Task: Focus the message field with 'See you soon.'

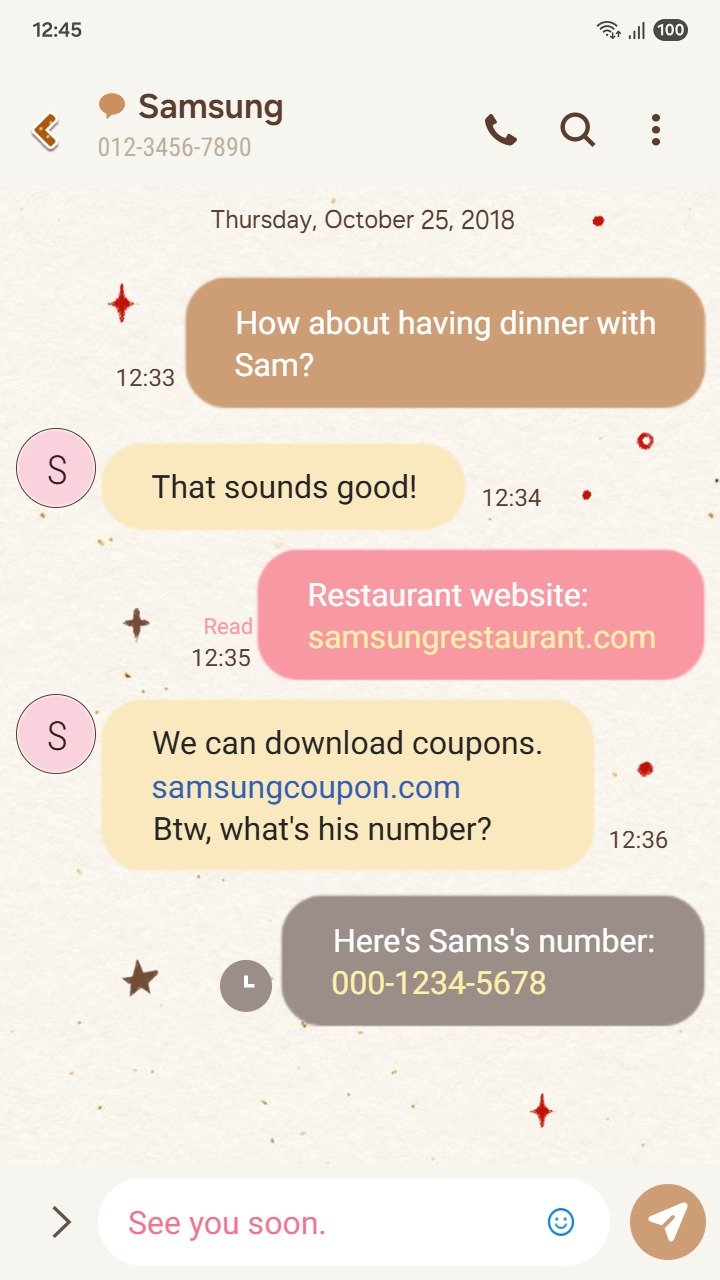Action: (x=320, y=1222)
